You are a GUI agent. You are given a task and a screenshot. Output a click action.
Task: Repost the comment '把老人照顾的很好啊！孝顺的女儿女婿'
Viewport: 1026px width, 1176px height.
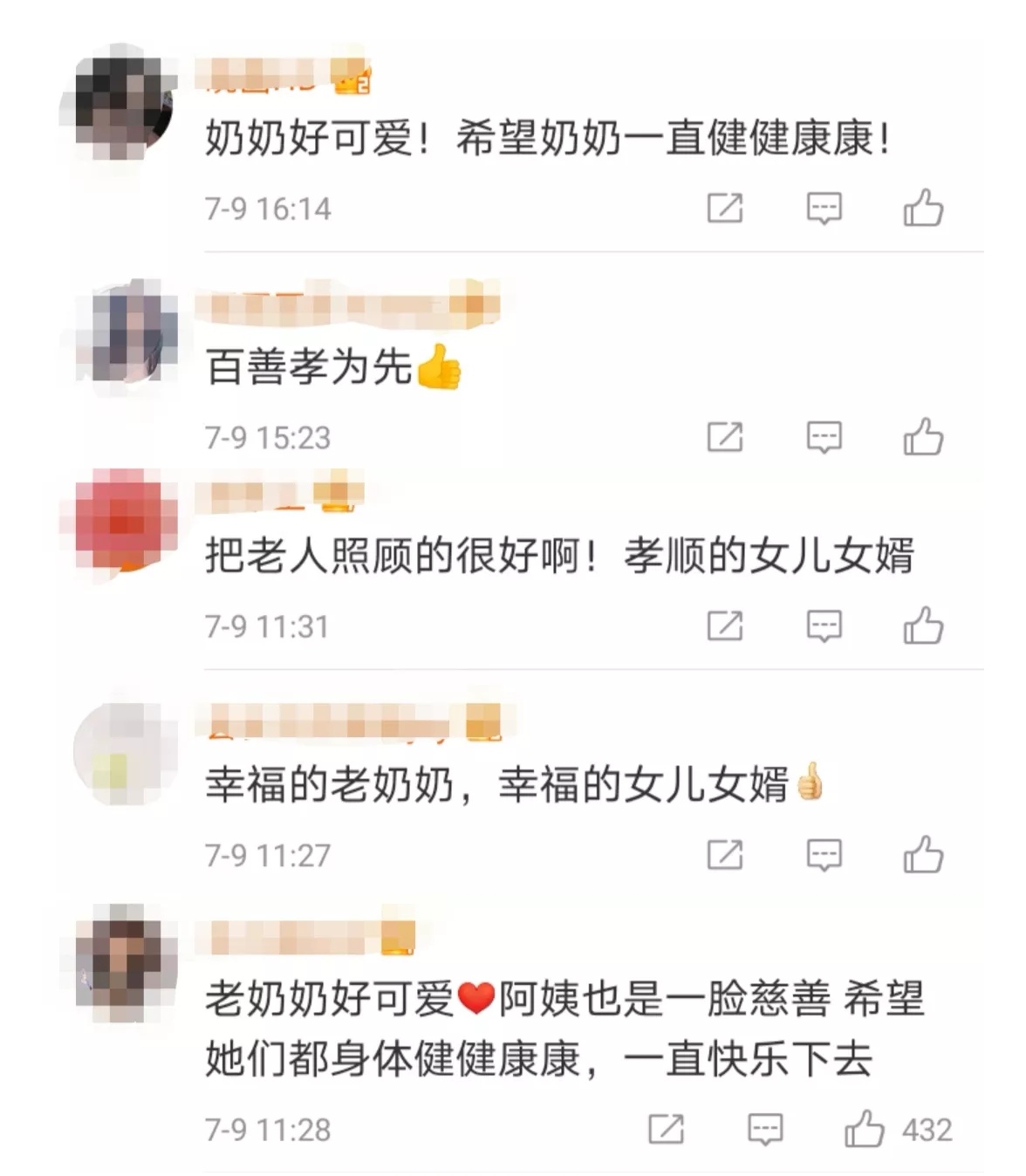[724, 626]
